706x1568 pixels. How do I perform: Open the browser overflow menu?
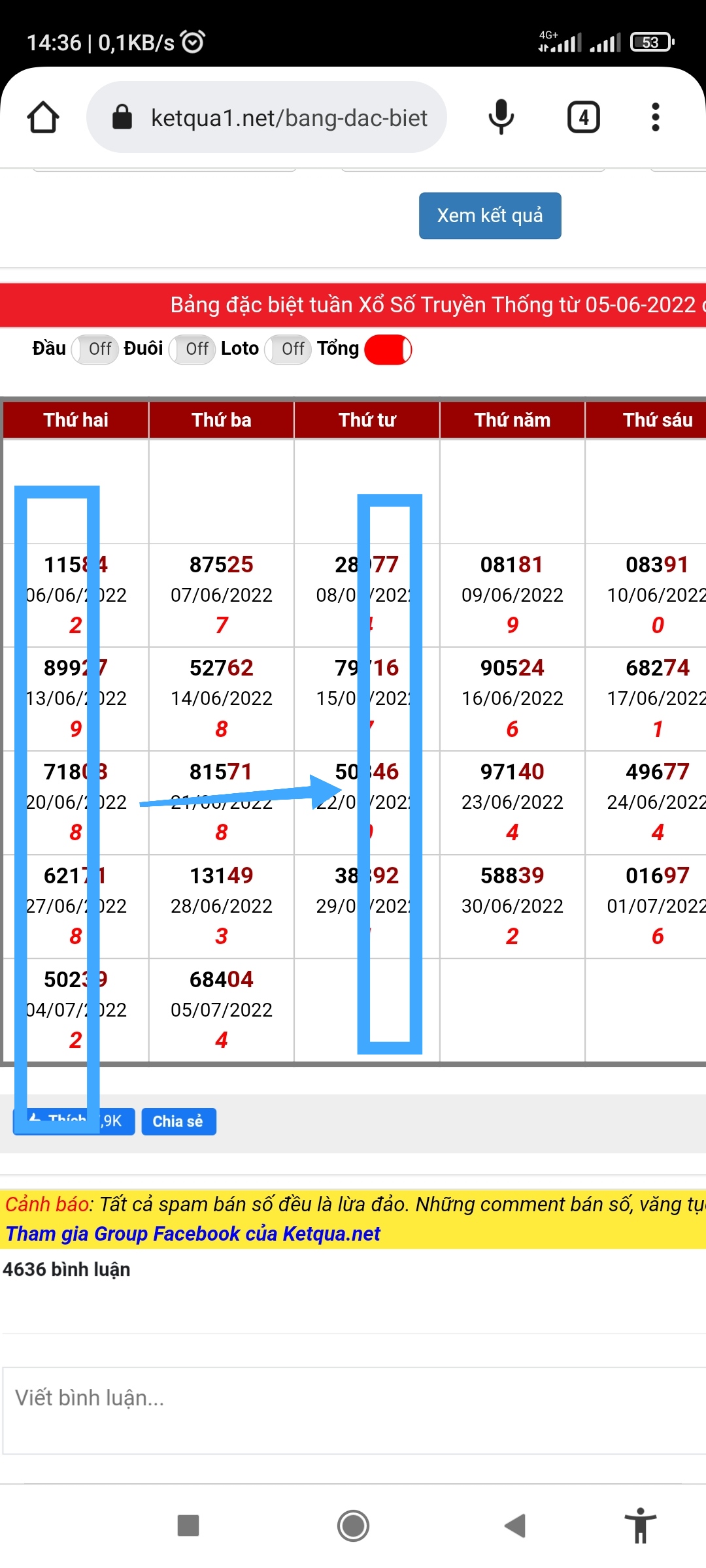(x=656, y=118)
